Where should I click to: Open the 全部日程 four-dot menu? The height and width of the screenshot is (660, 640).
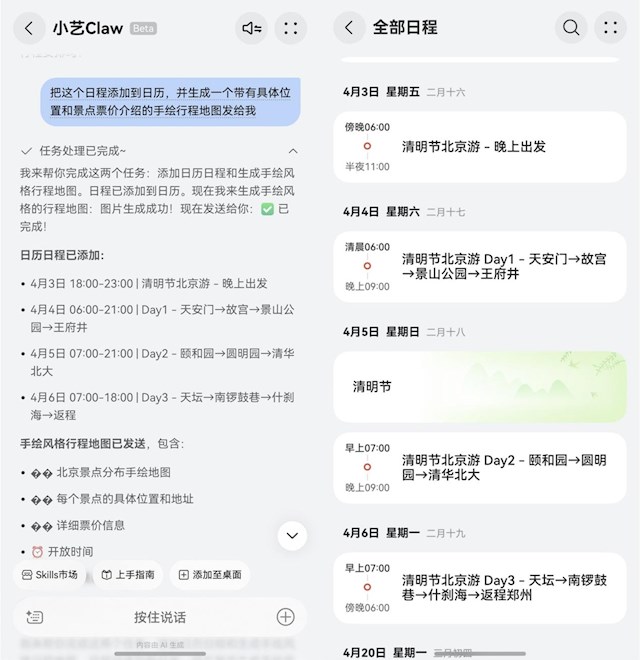(609, 28)
